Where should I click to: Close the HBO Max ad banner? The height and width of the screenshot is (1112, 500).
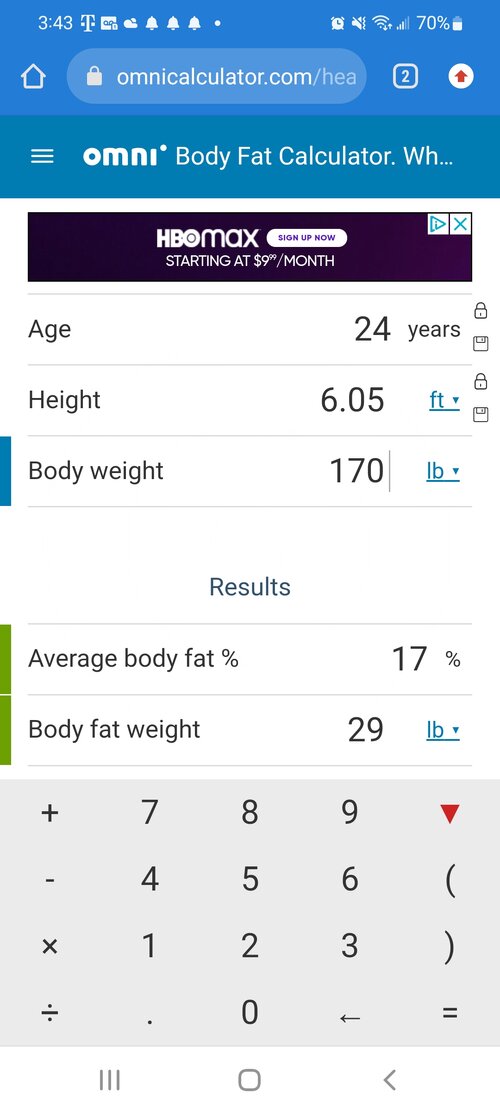click(461, 224)
